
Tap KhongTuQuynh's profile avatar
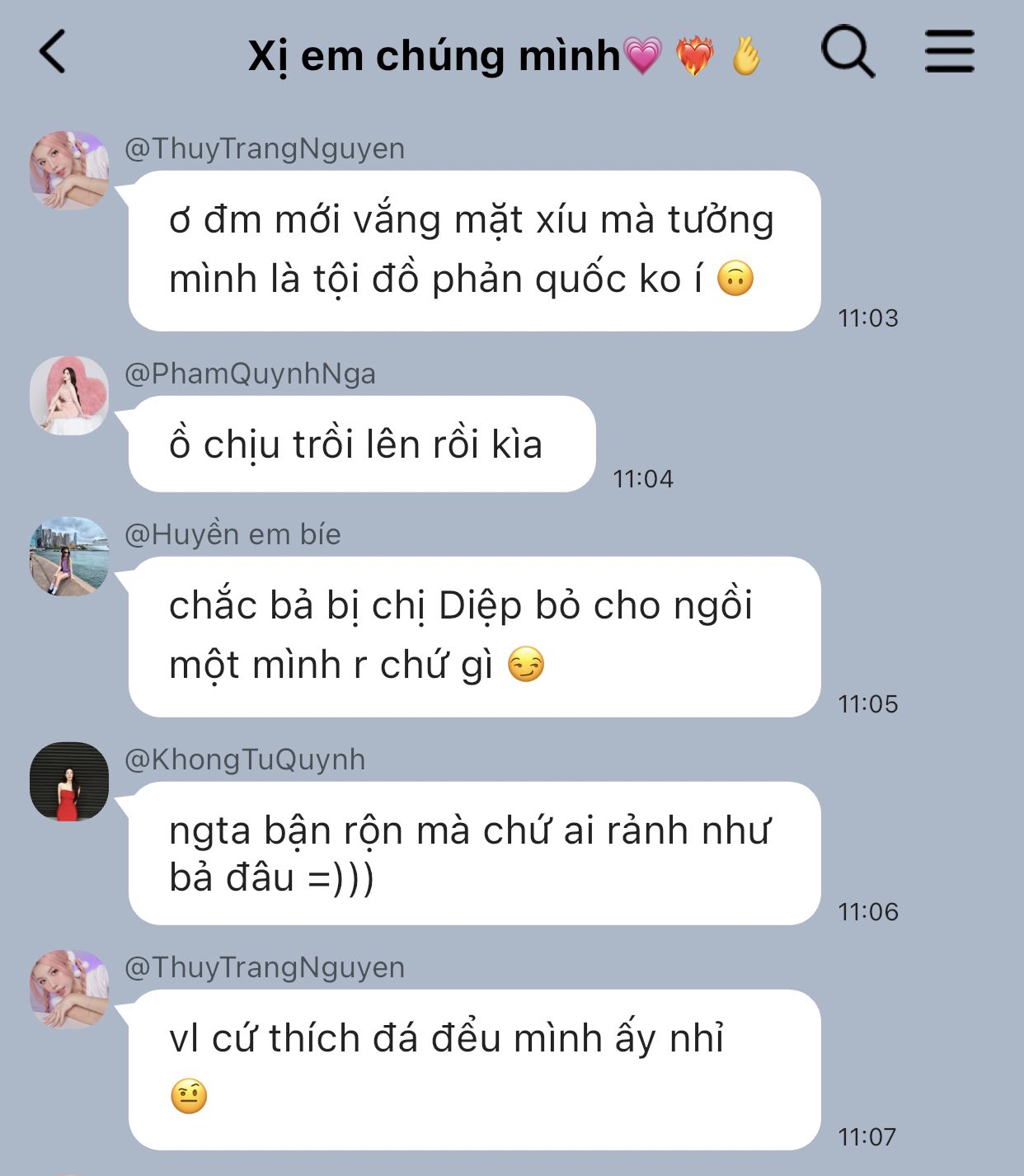coord(69,782)
